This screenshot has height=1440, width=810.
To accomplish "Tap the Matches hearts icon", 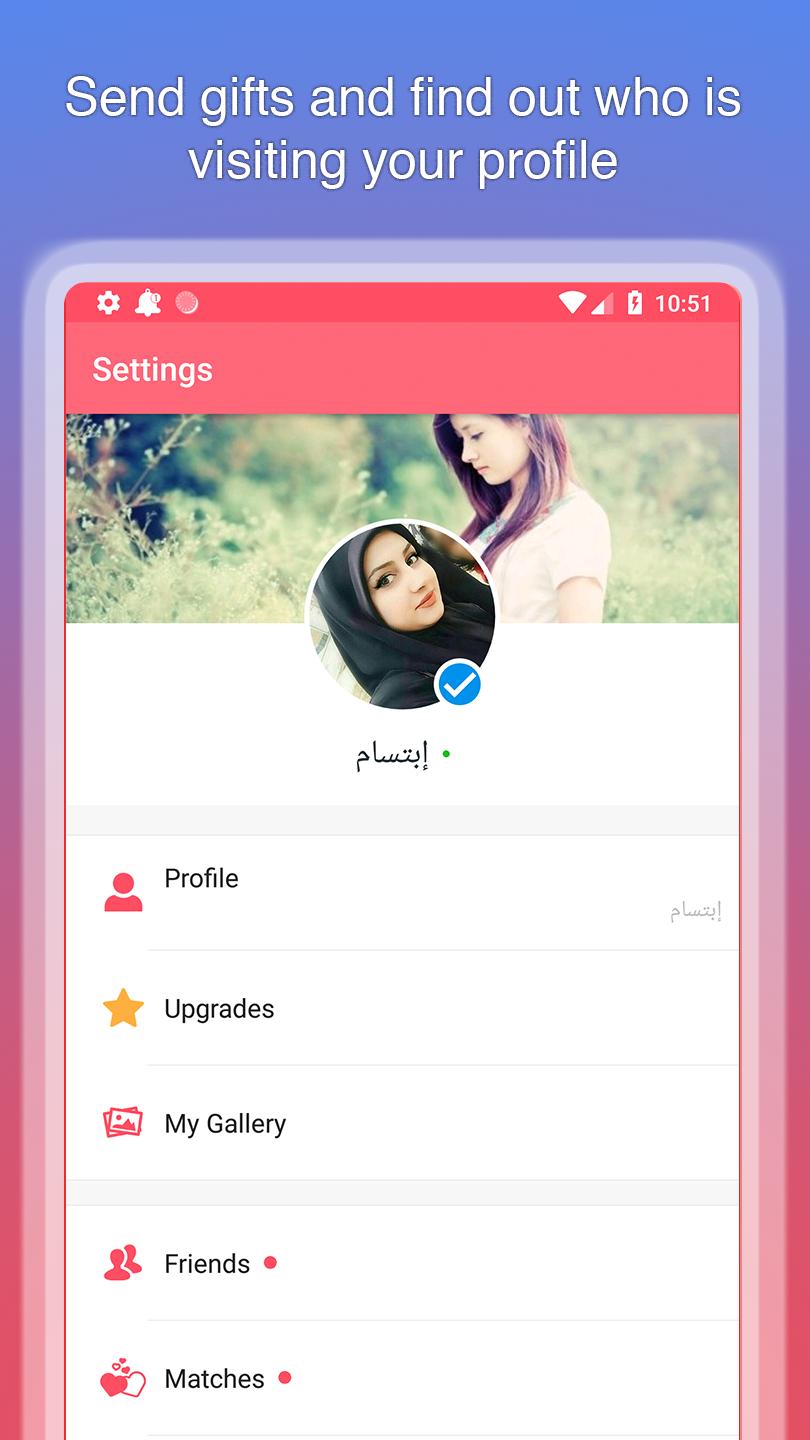I will [121, 1379].
